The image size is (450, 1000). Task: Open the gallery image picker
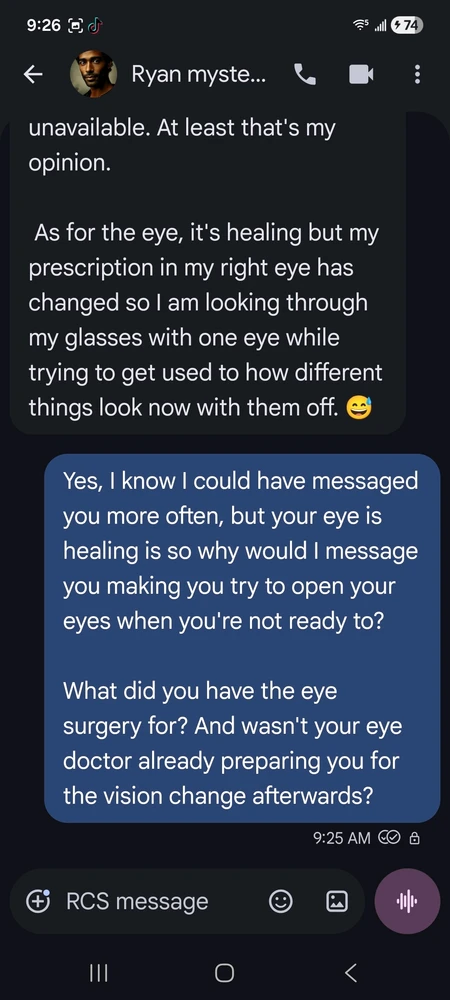pyautogui.click(x=337, y=901)
